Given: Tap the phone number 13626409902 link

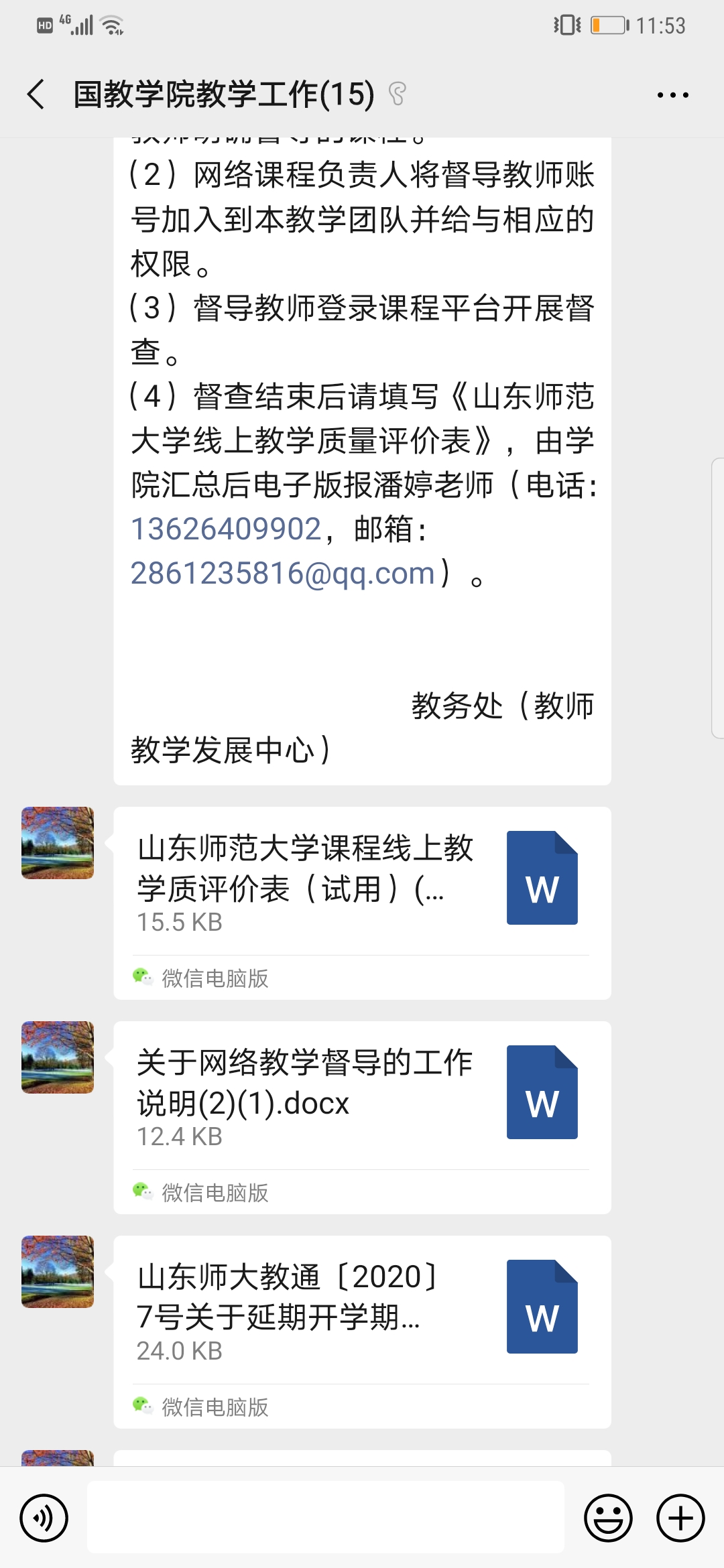Looking at the screenshot, I should click(226, 529).
